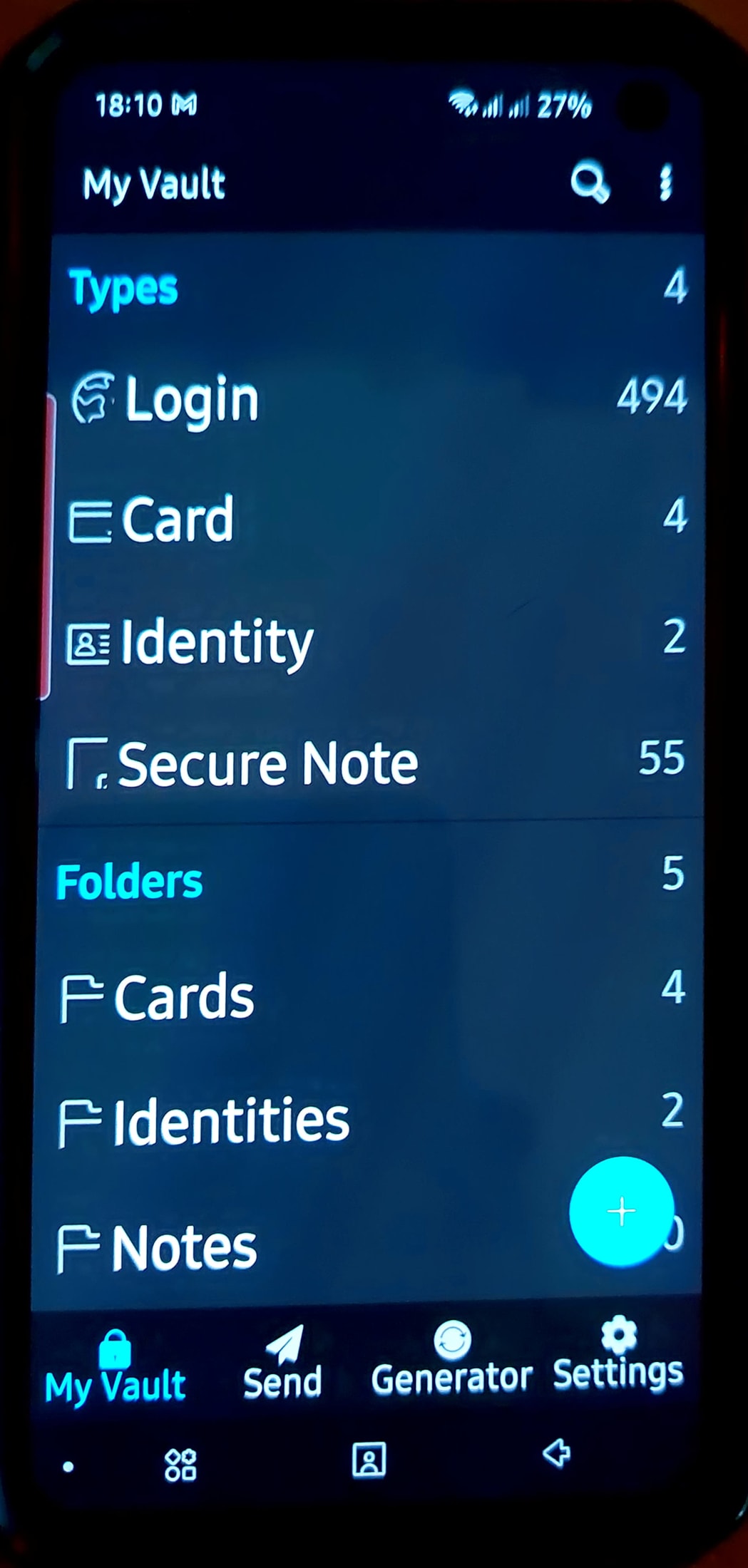Viewport: 748px width, 1568px height.
Task: Show recent apps from navigation bar
Action: pos(180,1464)
